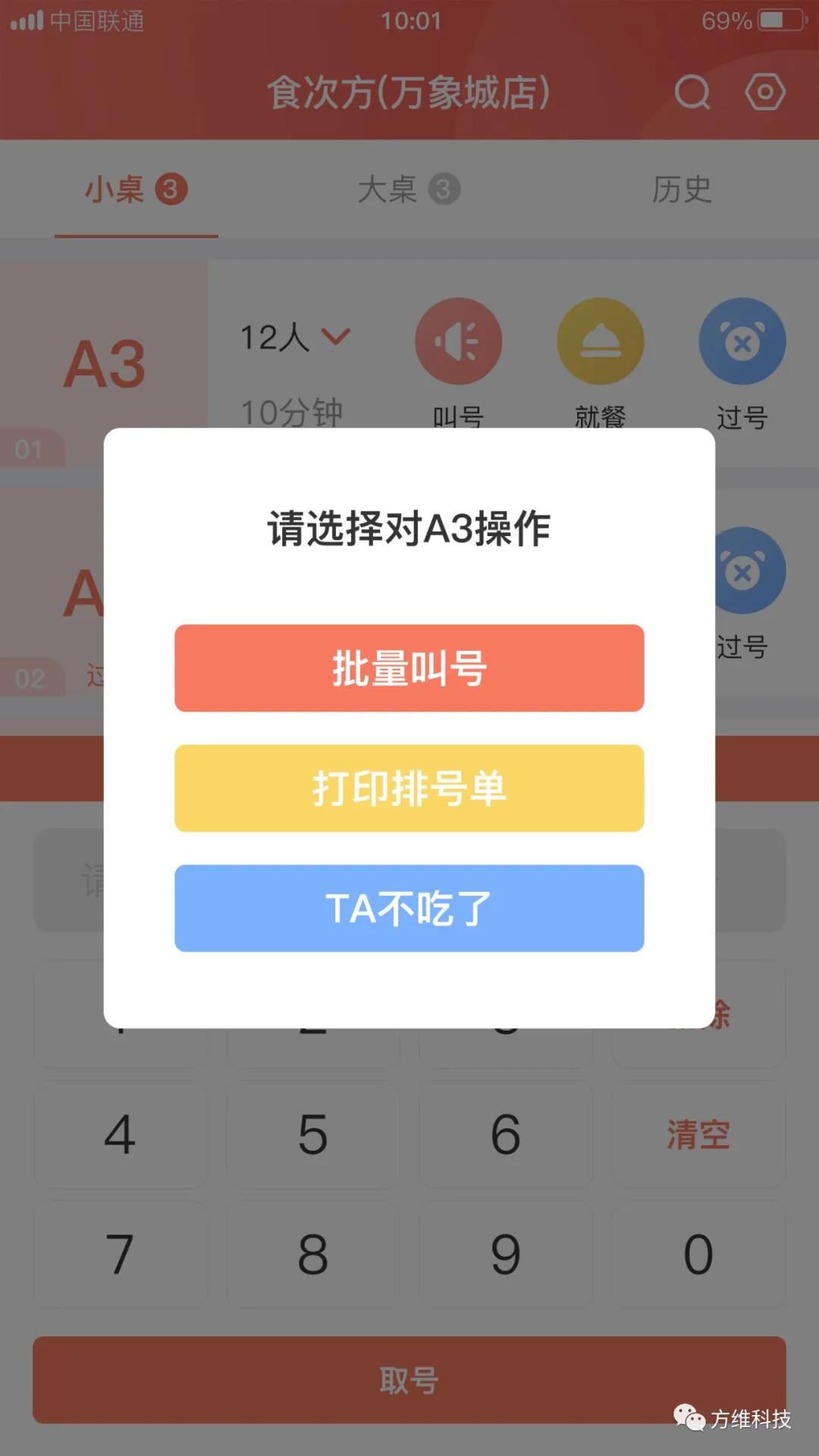Tap the 叫号 call icon for A3
The height and width of the screenshot is (1456, 819).
click(458, 342)
